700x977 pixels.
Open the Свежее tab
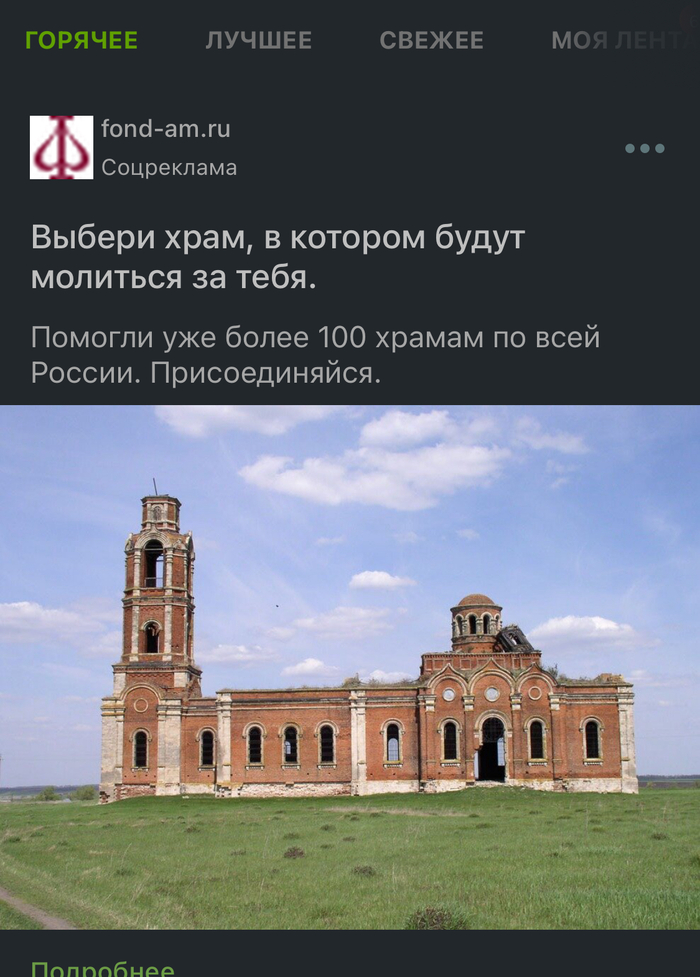(x=431, y=41)
